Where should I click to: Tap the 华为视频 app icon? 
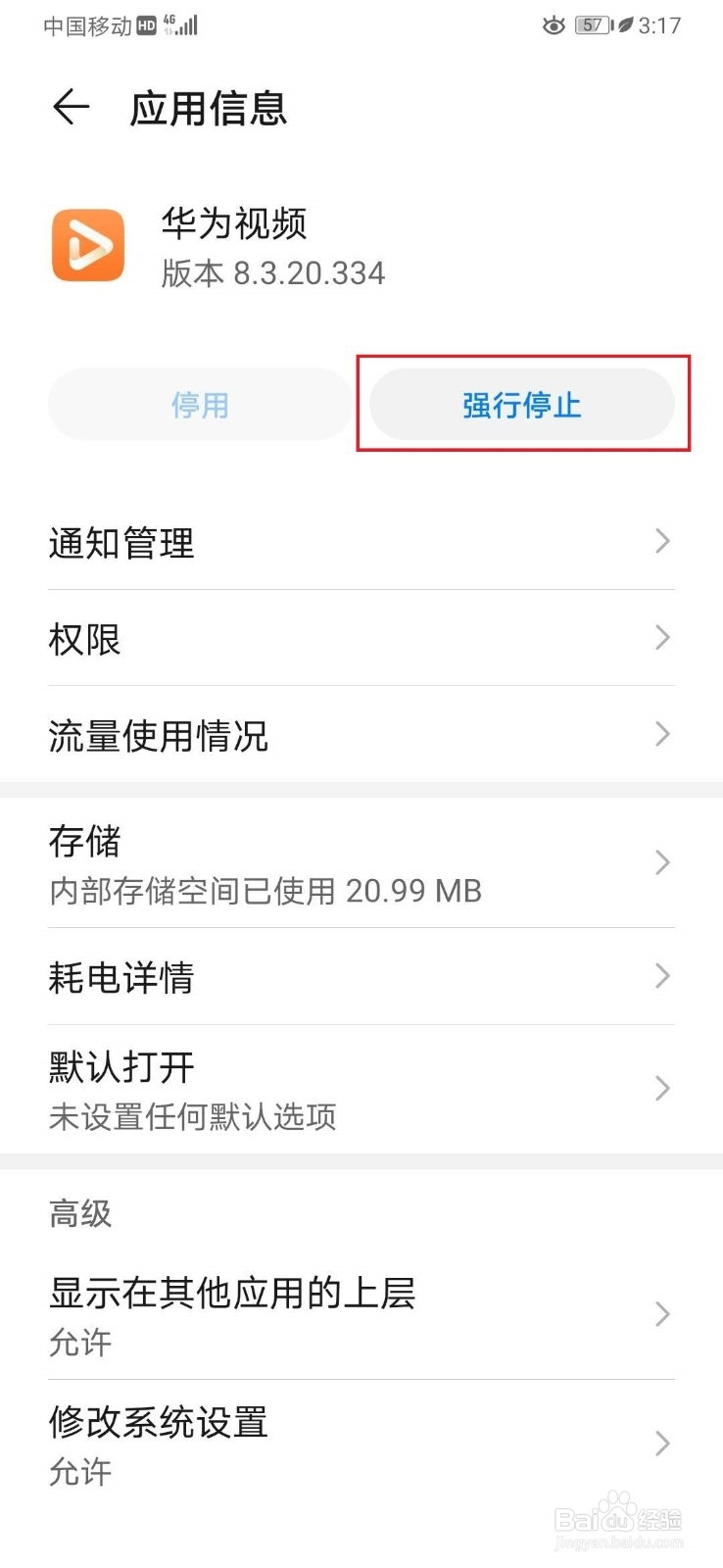click(x=87, y=245)
